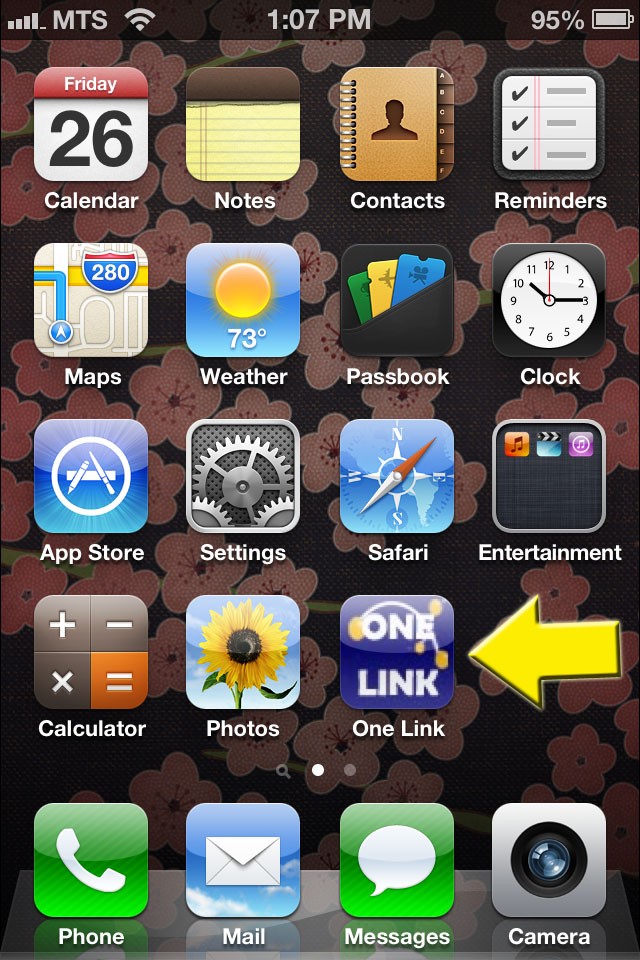
Task: Open the Calculator app
Action: coord(91,653)
